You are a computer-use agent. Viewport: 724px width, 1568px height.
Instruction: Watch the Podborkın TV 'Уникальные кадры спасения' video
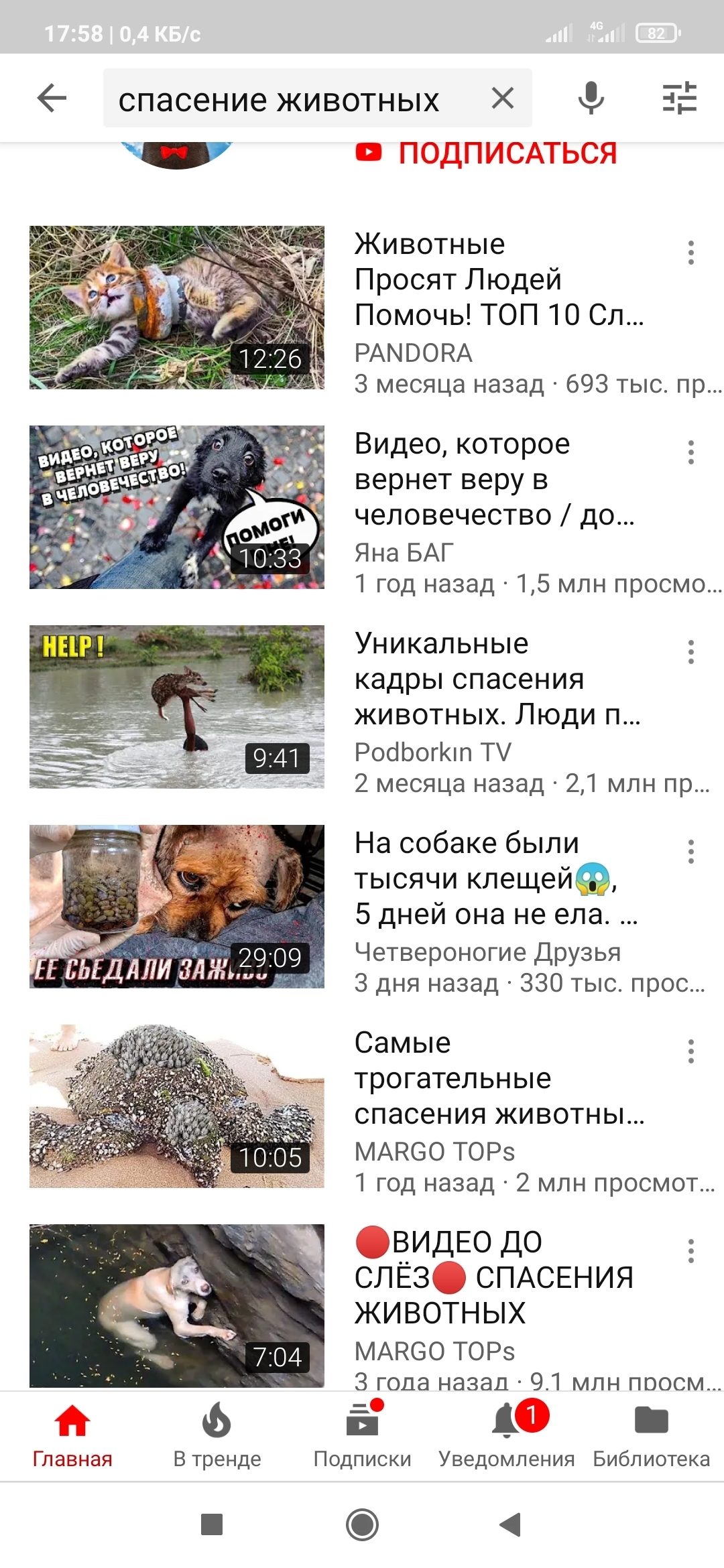[176, 707]
